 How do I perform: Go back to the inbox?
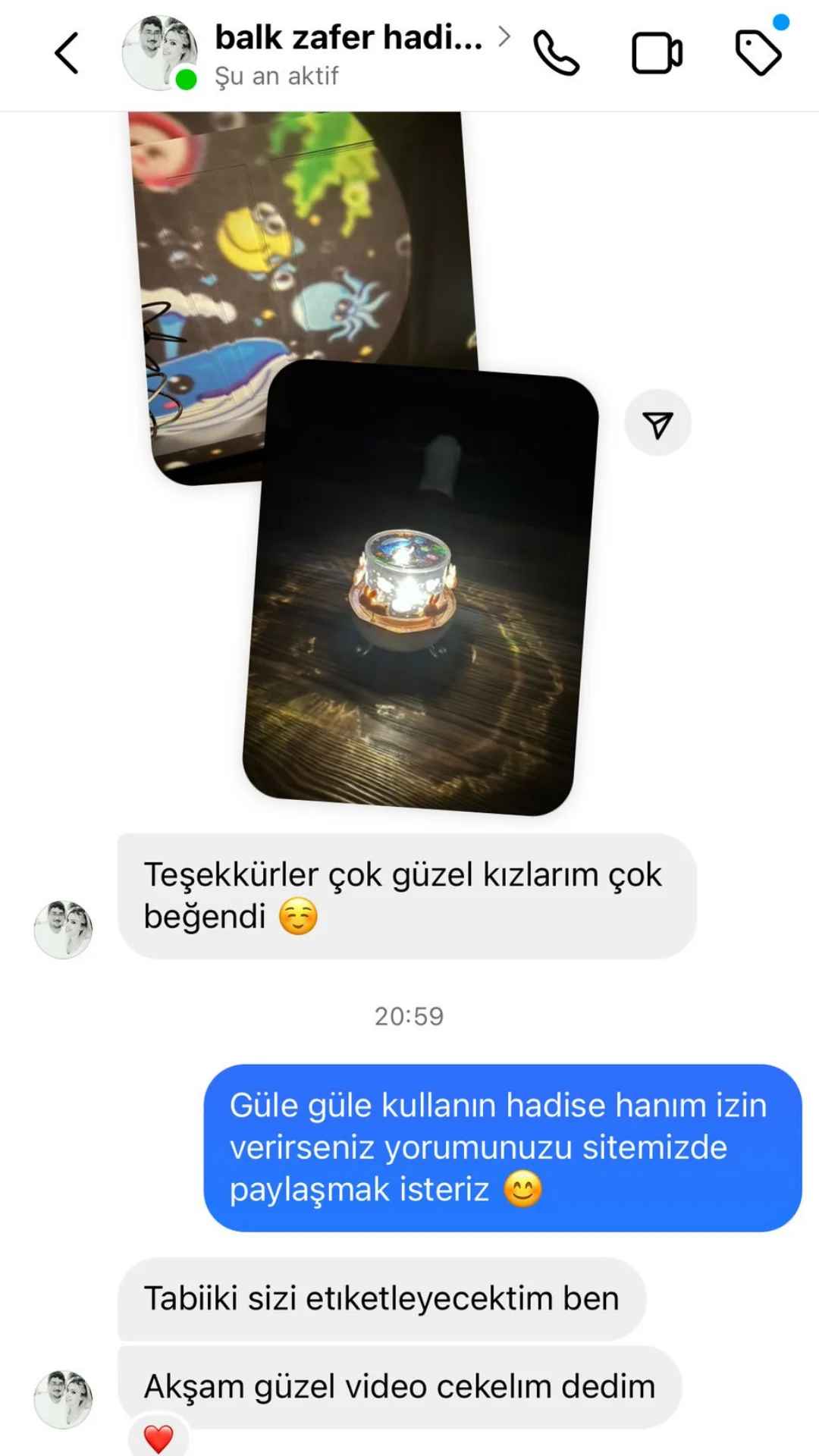click(x=67, y=53)
